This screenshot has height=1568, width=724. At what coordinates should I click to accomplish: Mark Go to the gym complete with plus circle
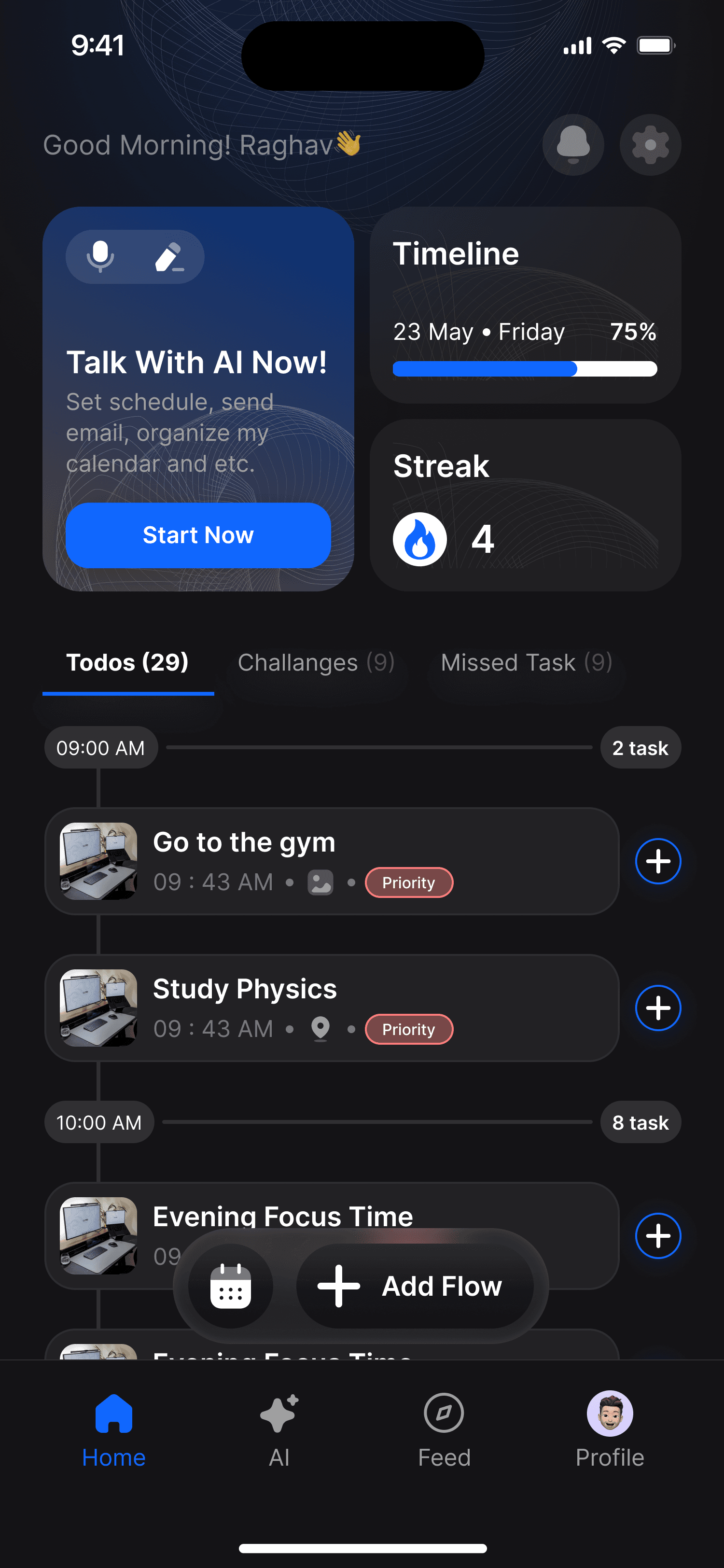(x=658, y=861)
